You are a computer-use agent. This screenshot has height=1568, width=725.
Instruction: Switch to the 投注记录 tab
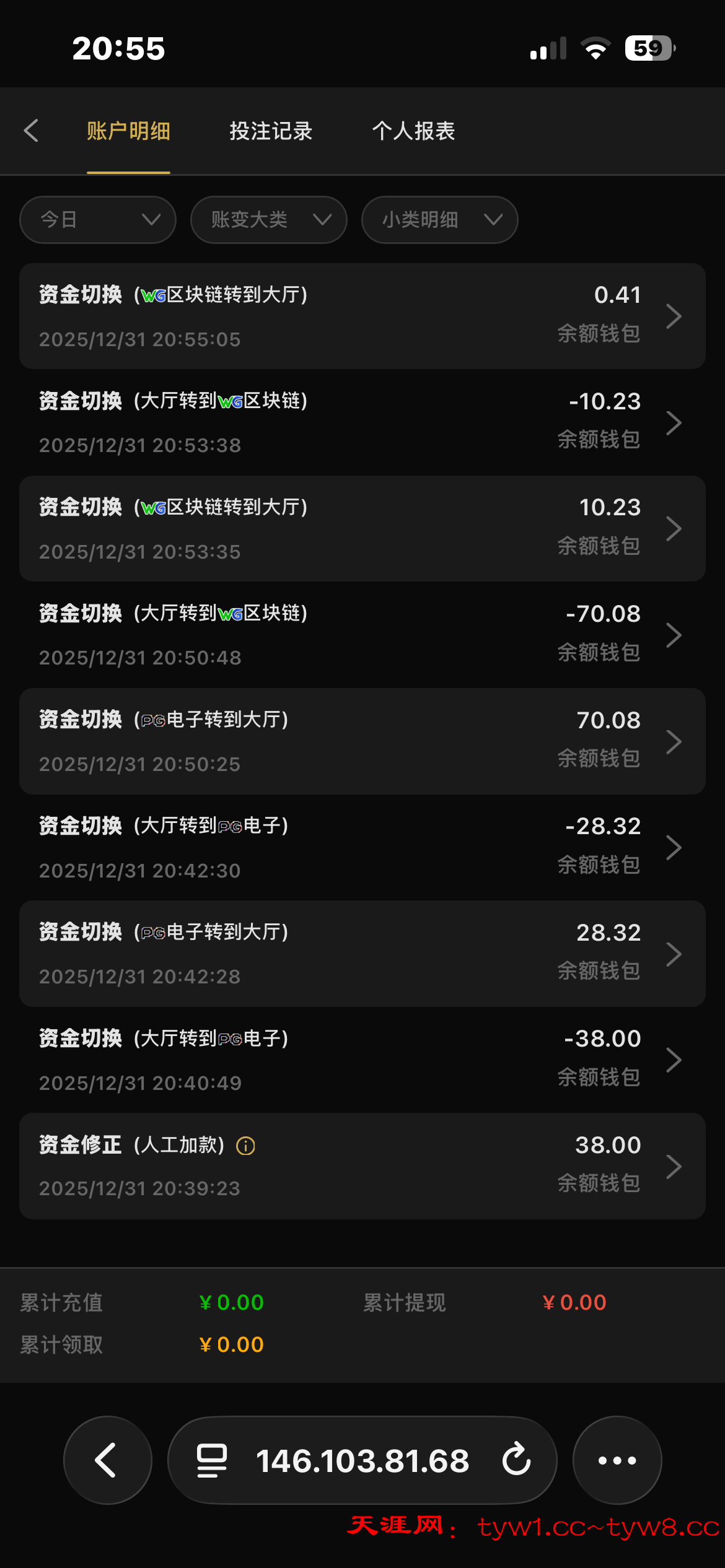271,131
